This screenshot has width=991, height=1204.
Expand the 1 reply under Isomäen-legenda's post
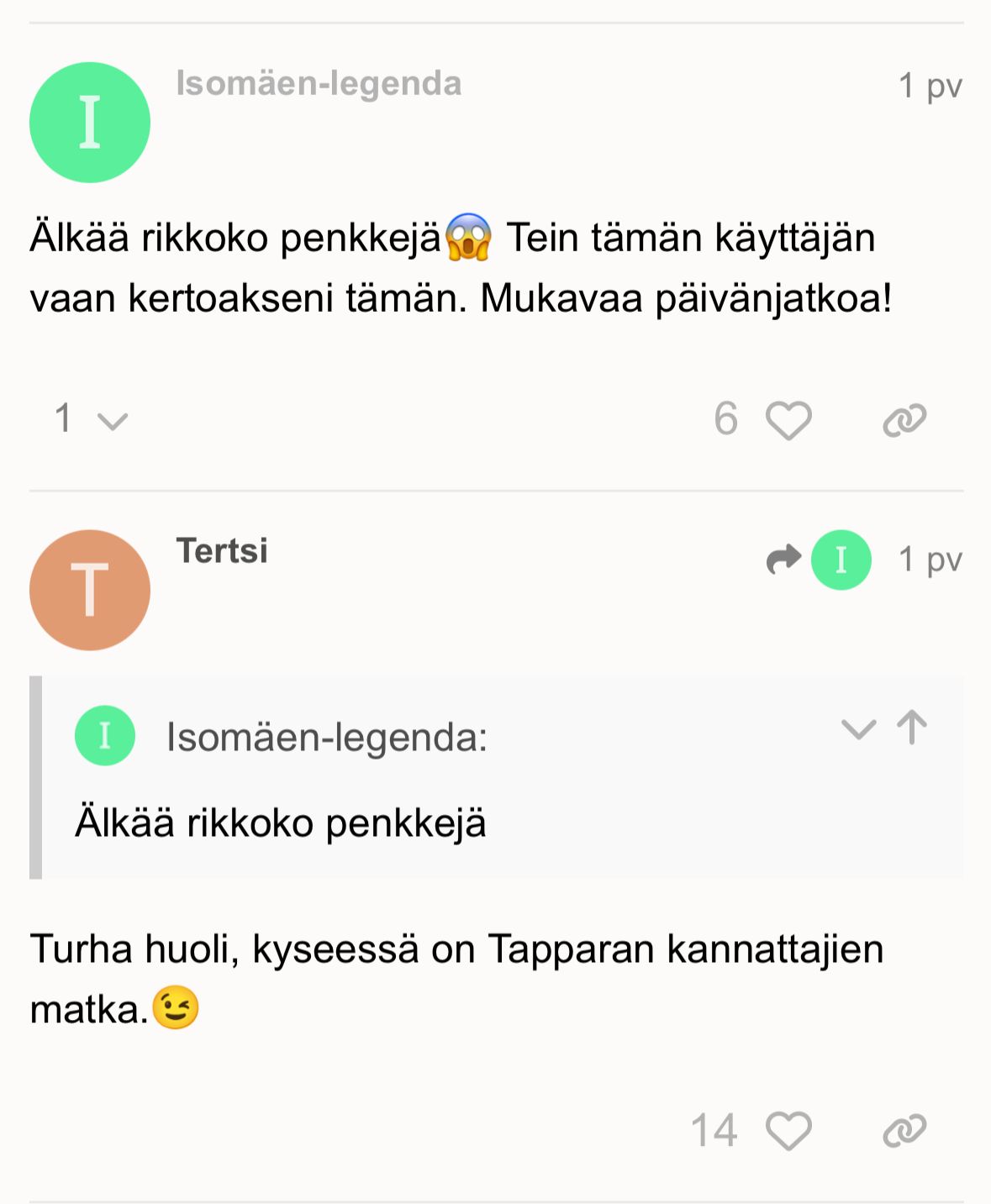click(90, 418)
